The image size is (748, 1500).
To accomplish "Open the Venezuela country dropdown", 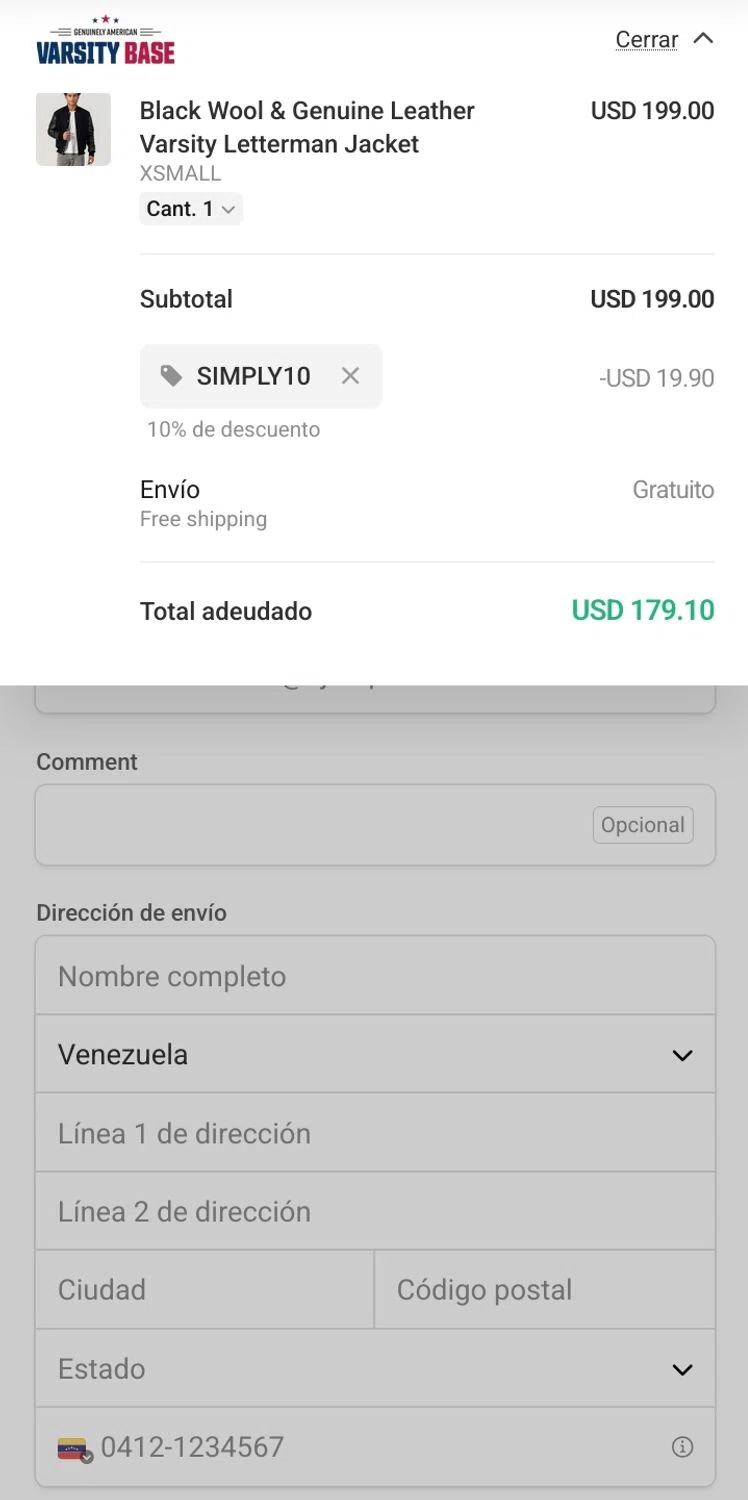I will 375,1055.
